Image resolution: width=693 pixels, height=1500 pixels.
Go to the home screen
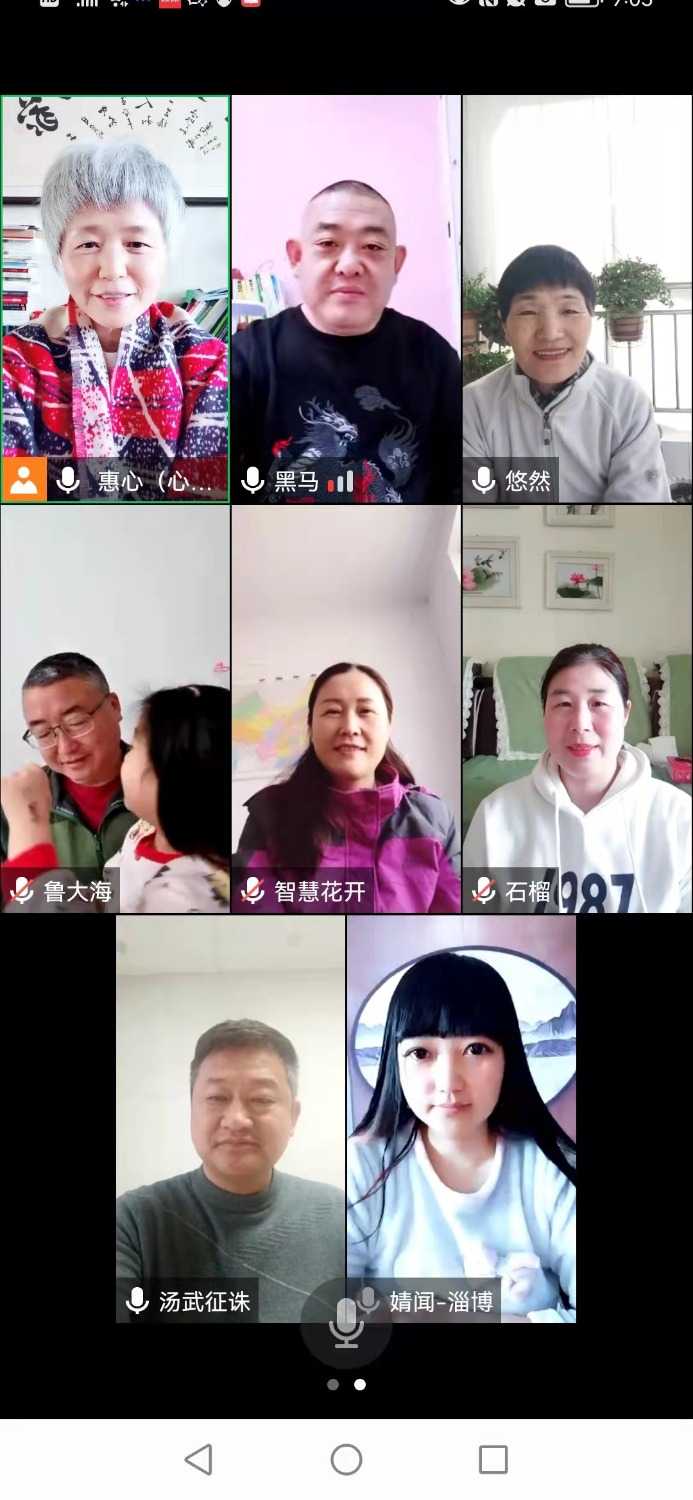346,1460
